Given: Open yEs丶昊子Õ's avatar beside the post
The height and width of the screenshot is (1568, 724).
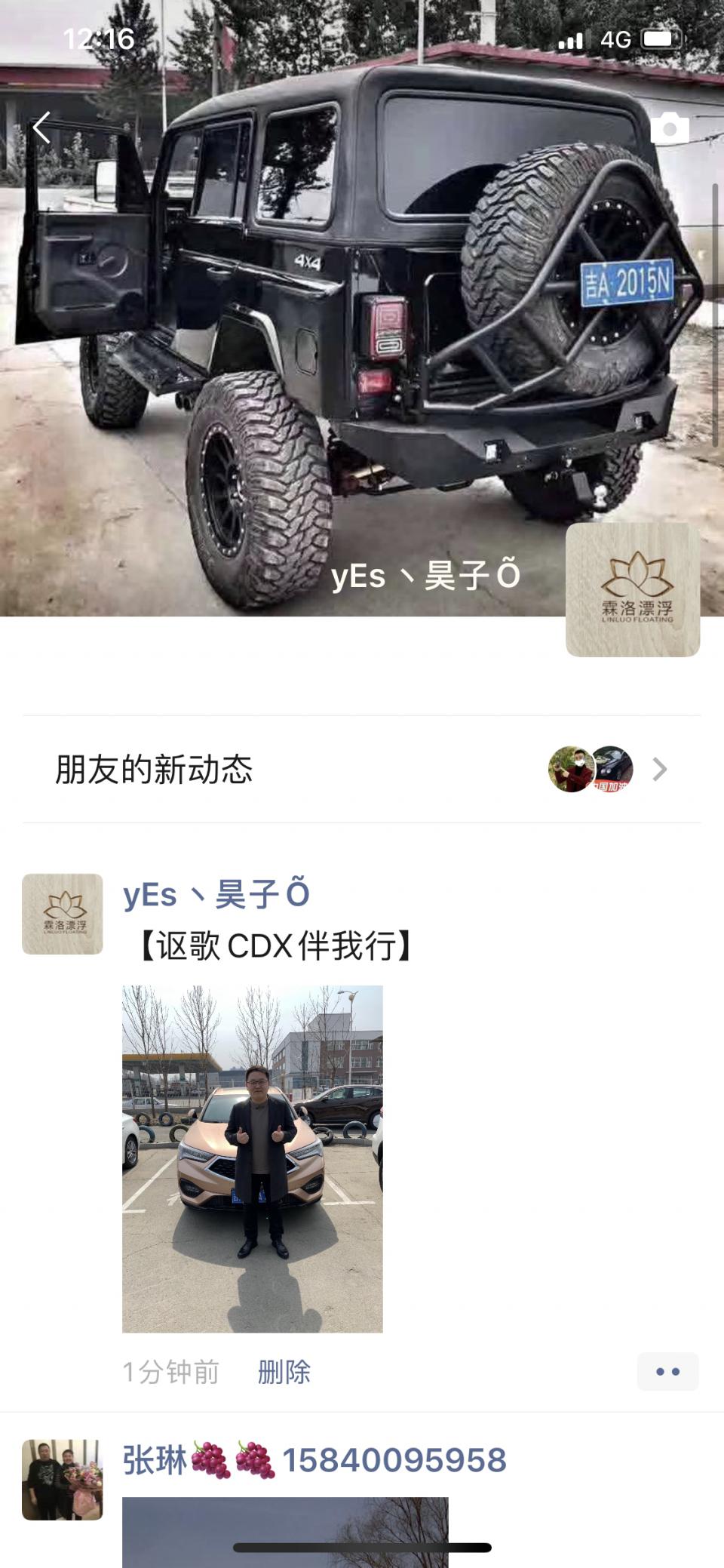Looking at the screenshot, I should [x=63, y=914].
